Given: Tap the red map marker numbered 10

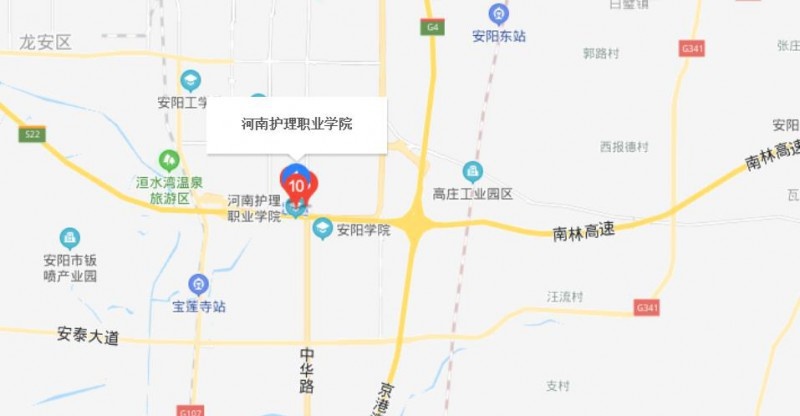Looking at the screenshot, I should [297, 186].
